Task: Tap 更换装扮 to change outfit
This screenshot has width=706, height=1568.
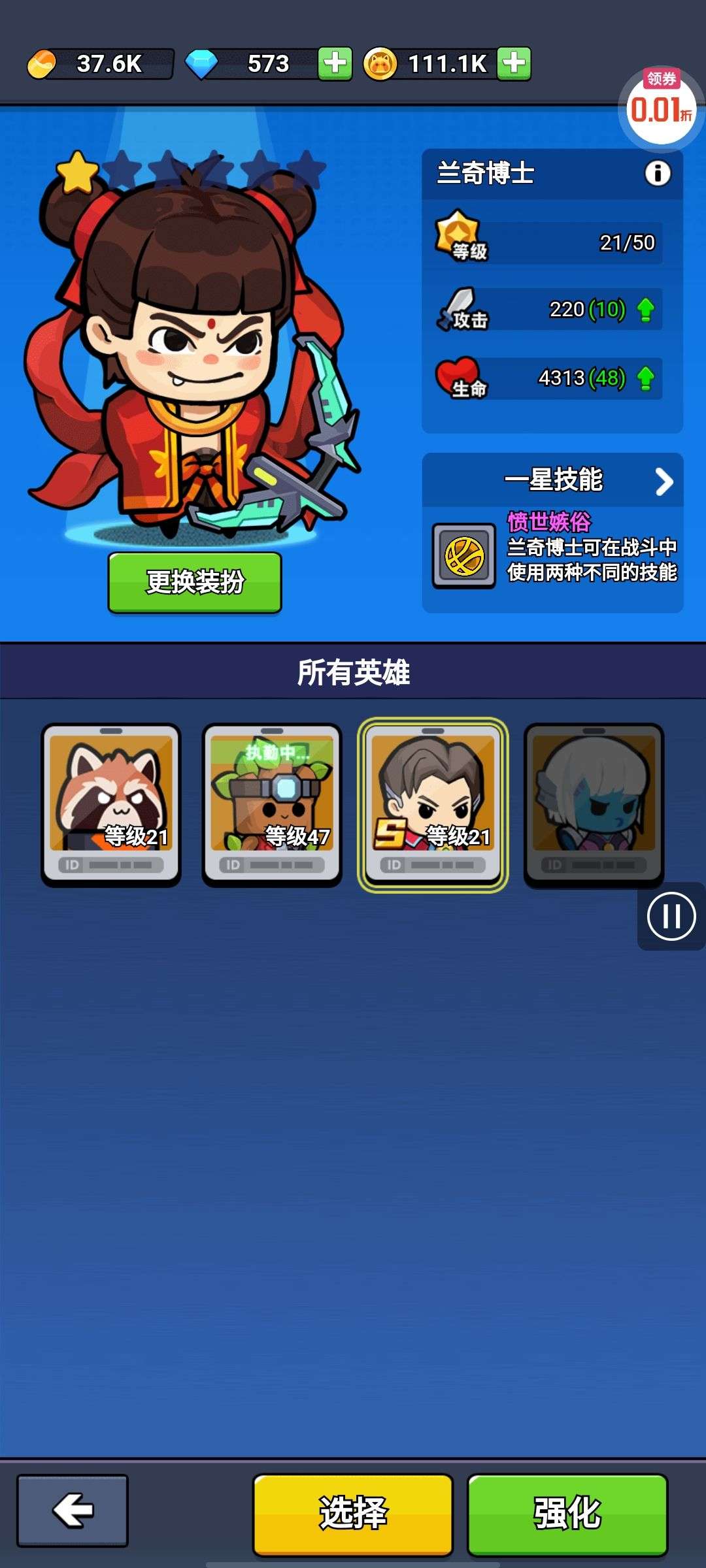Action: click(x=195, y=582)
